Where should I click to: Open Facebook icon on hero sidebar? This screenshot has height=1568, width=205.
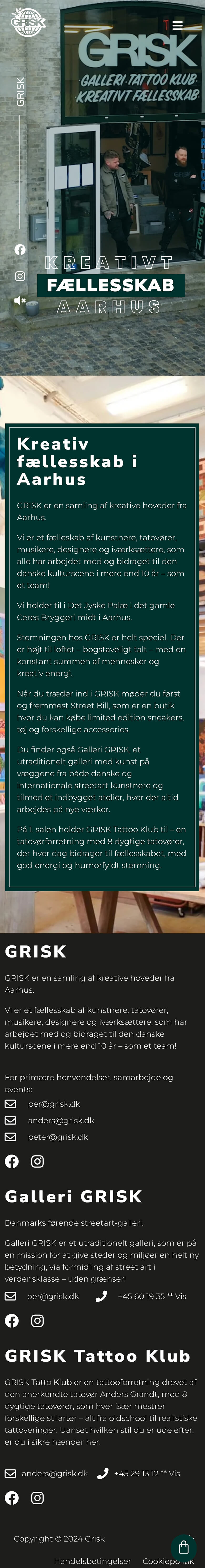coord(20,250)
